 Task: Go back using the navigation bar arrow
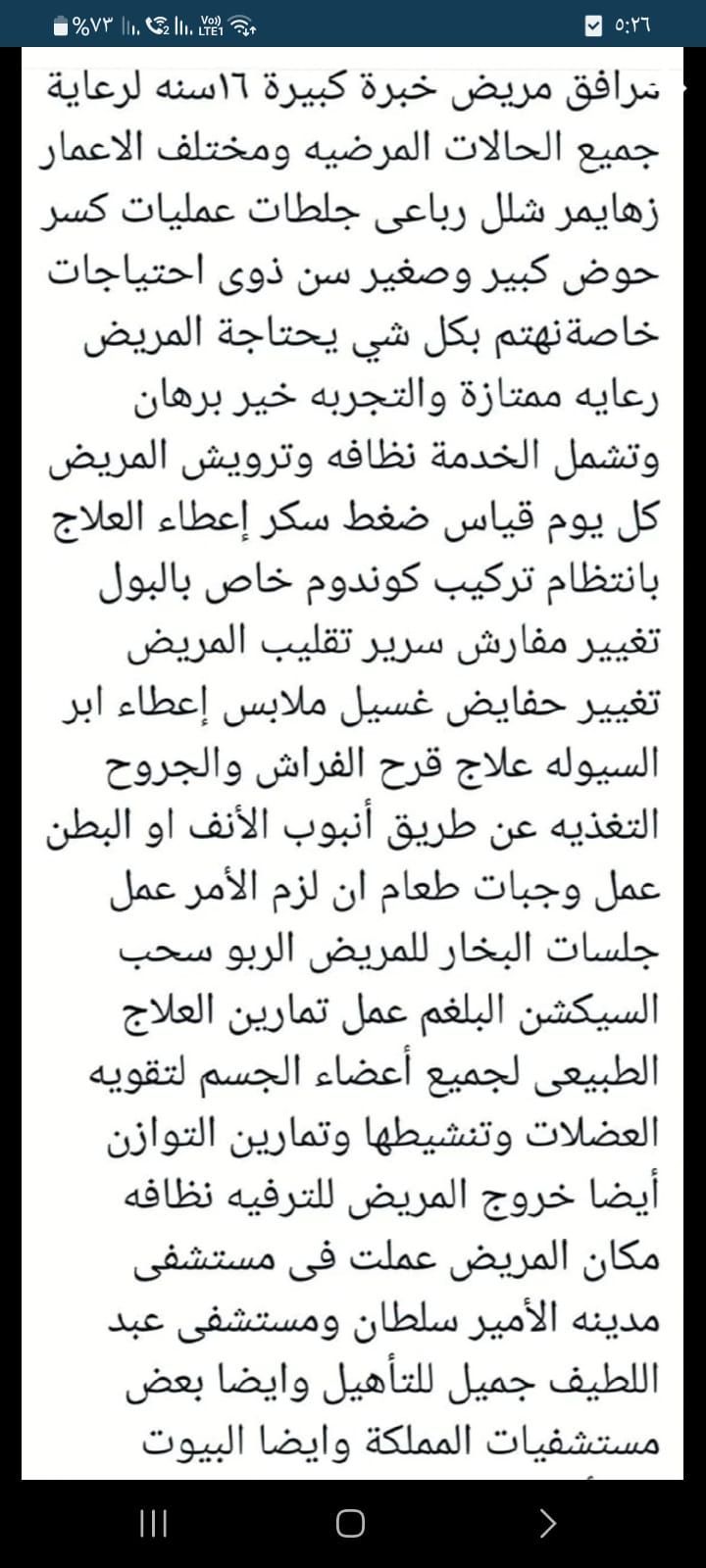click(547, 1522)
